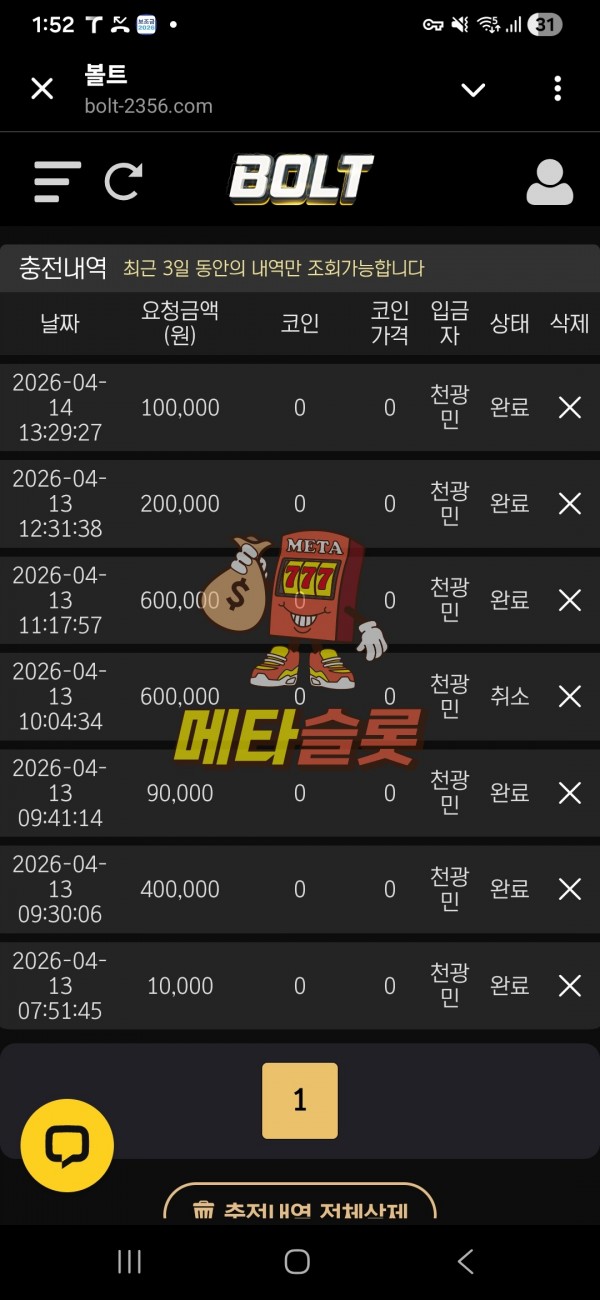Open the live chat support bubble
Image resolution: width=600 pixels, height=1300 pixels.
(67, 1146)
